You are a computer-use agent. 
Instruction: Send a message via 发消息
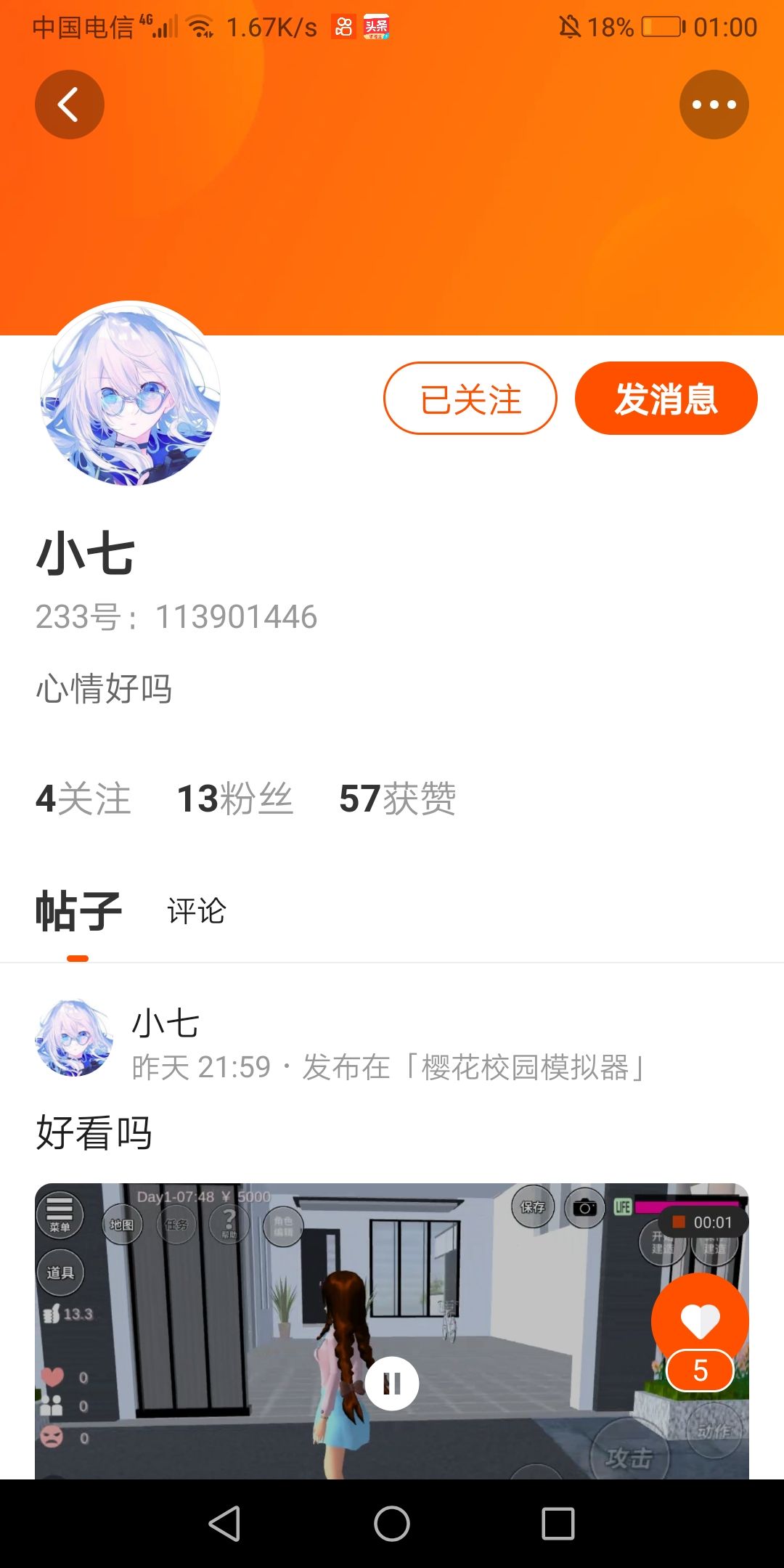click(x=666, y=399)
